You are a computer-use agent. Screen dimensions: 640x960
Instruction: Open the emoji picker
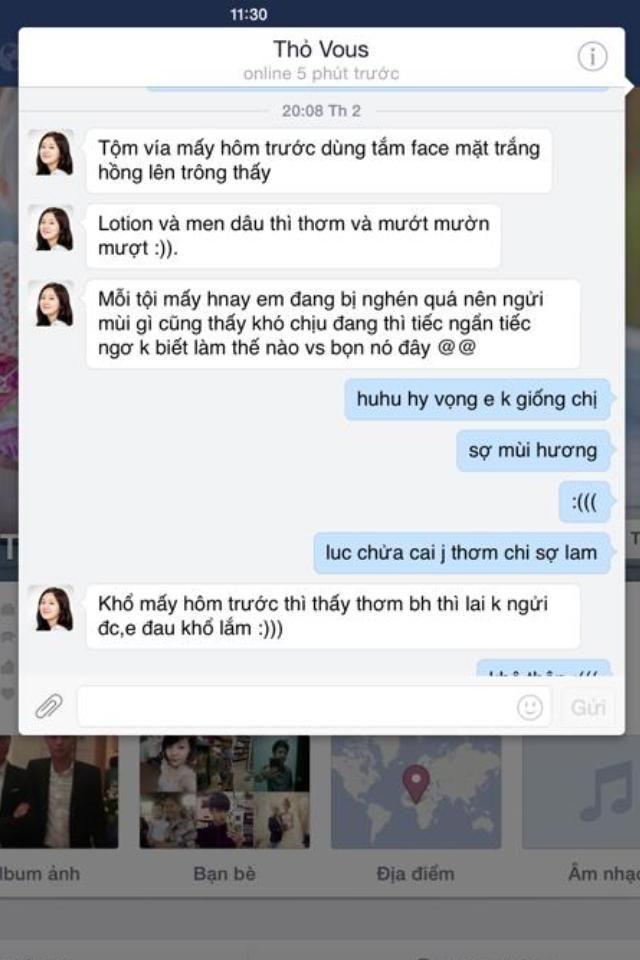(530, 708)
